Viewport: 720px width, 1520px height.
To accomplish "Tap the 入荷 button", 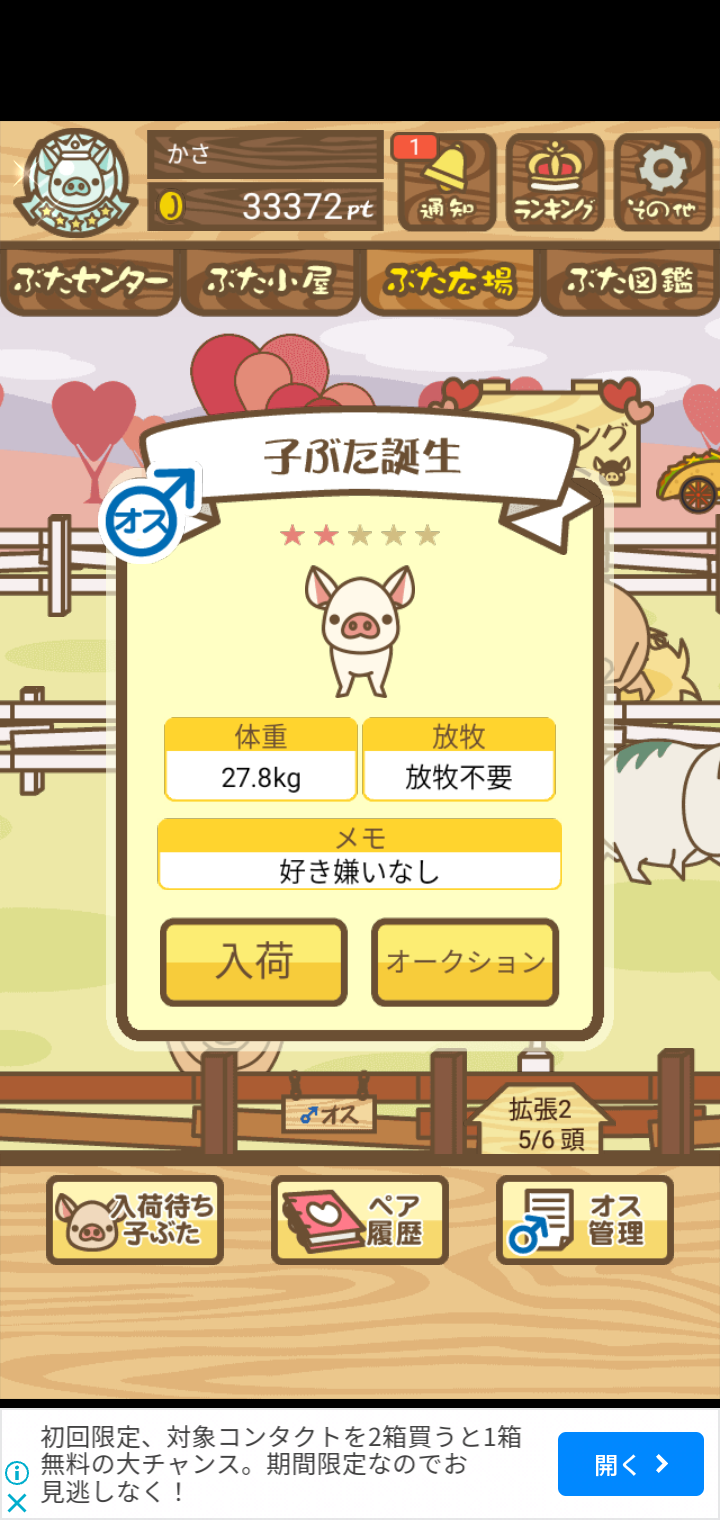I will click(254, 962).
